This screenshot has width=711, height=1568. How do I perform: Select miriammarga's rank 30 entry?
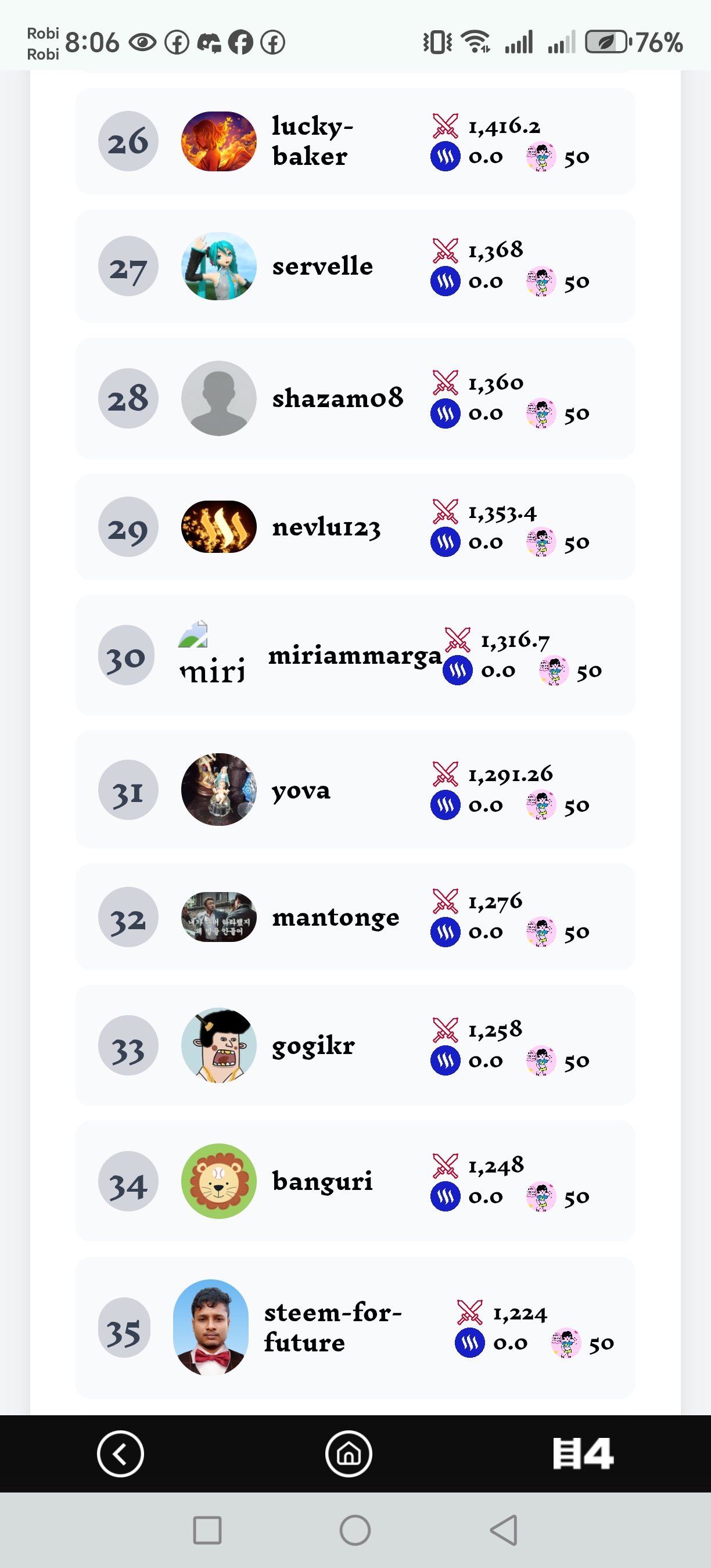coord(354,656)
